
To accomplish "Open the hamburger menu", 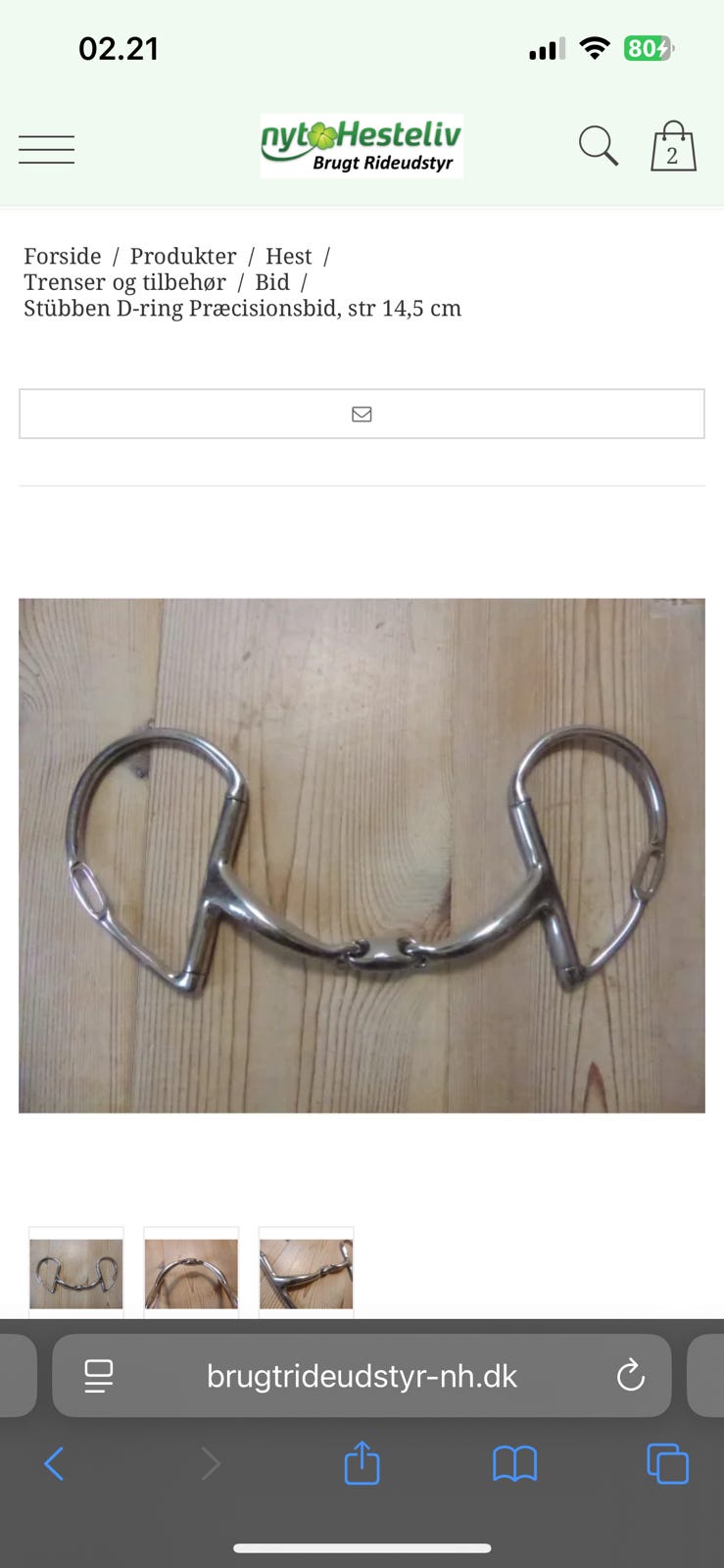I will pyautogui.click(x=46, y=149).
